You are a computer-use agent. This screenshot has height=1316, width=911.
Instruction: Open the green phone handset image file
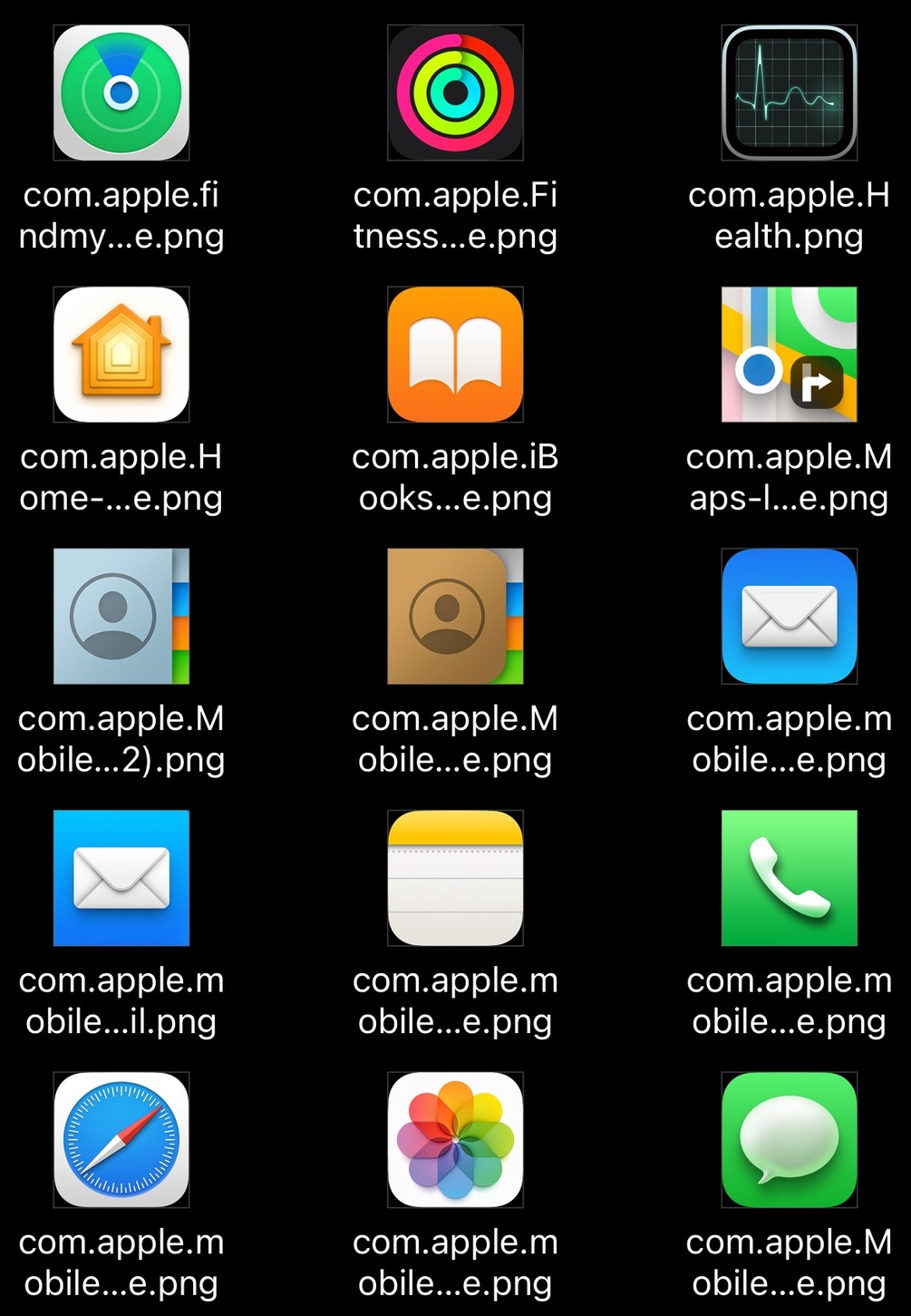click(789, 878)
